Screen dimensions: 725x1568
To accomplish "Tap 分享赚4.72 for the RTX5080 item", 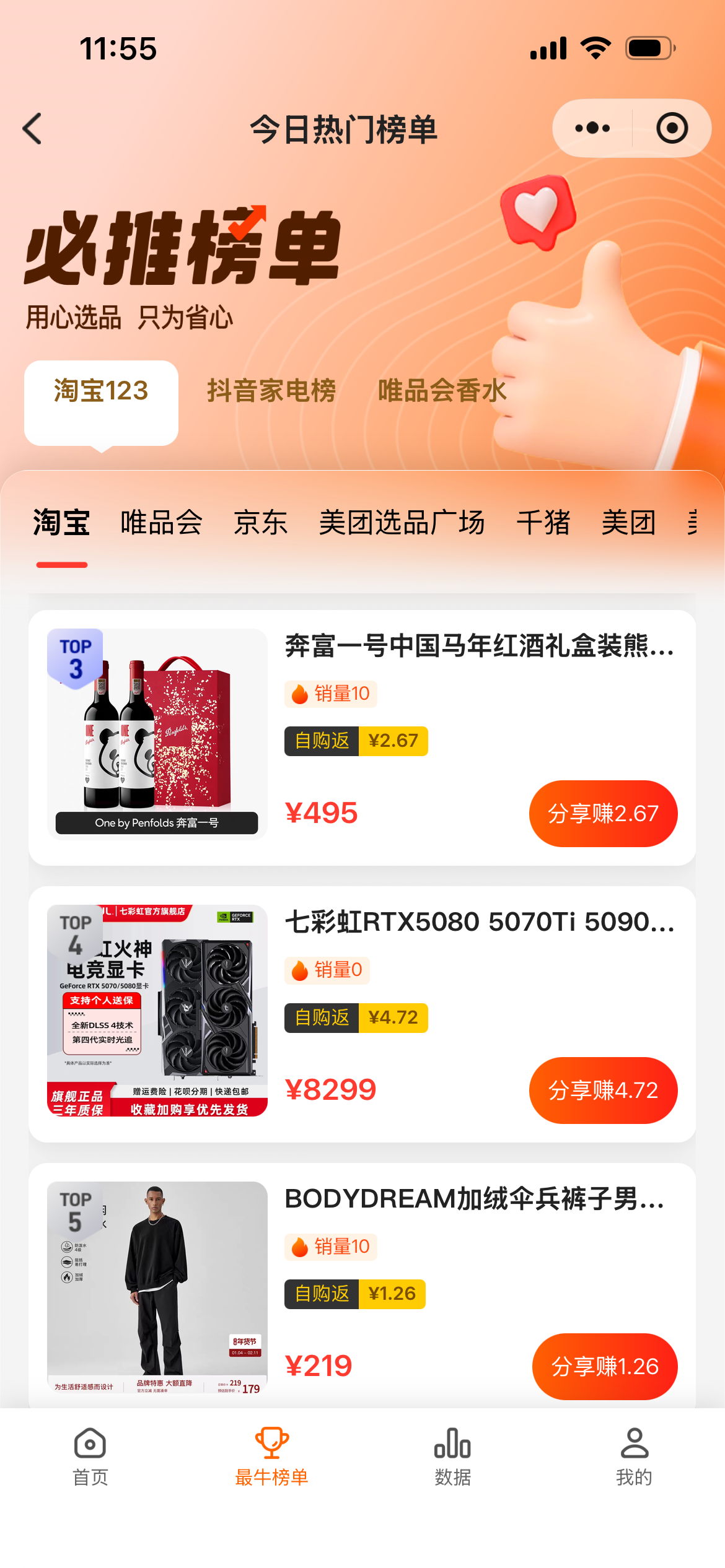I will pyautogui.click(x=603, y=1090).
